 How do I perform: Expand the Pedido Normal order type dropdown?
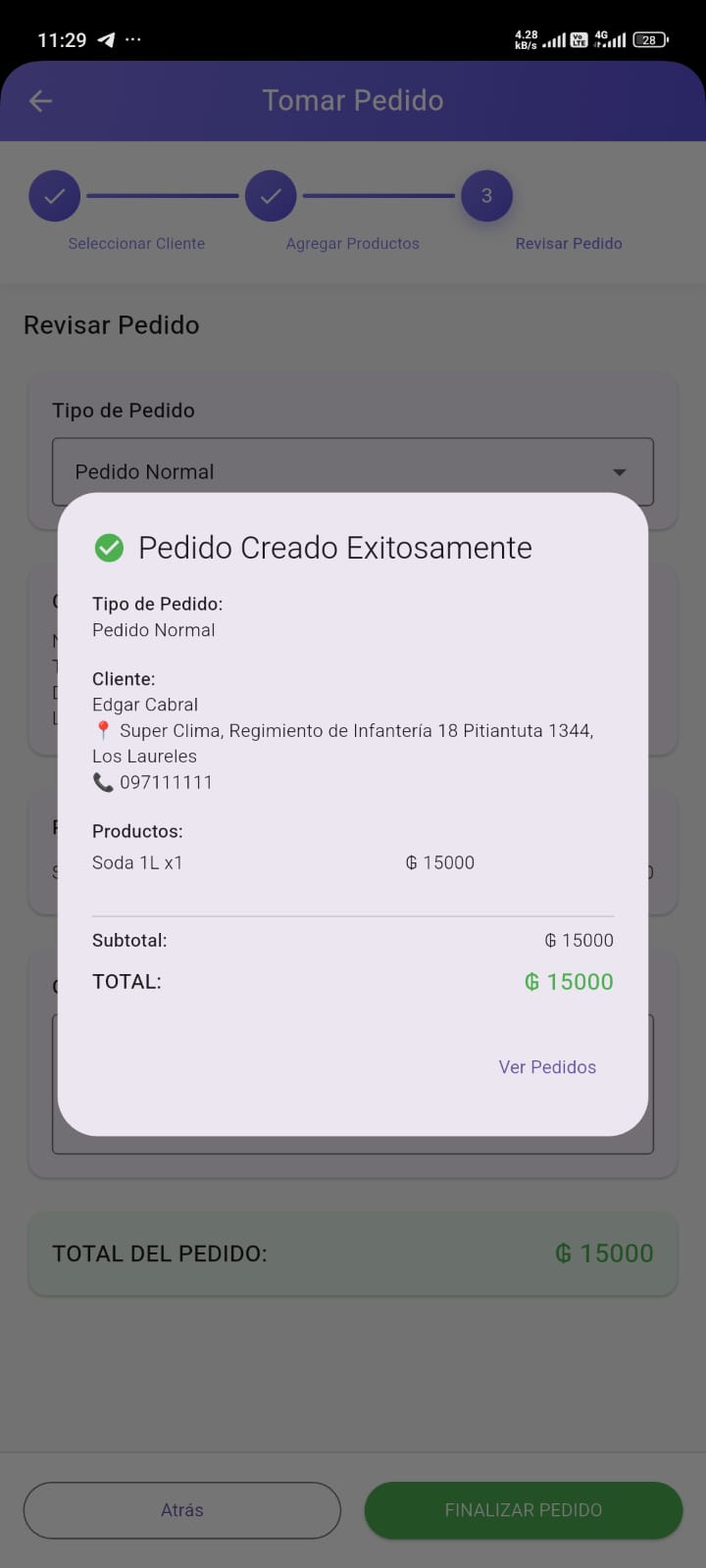click(x=353, y=471)
